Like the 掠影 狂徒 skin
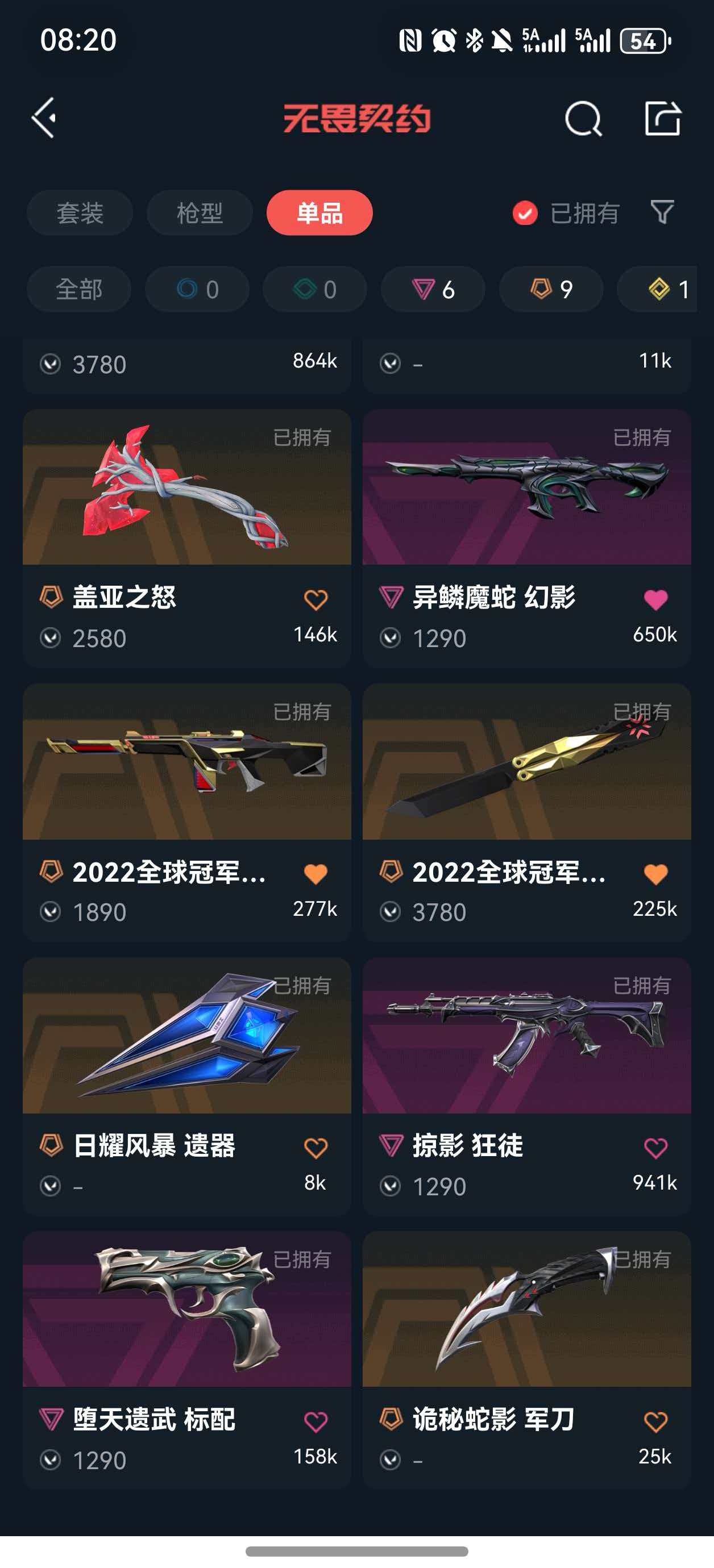Viewport: 714px width, 1568px height. [x=655, y=1148]
